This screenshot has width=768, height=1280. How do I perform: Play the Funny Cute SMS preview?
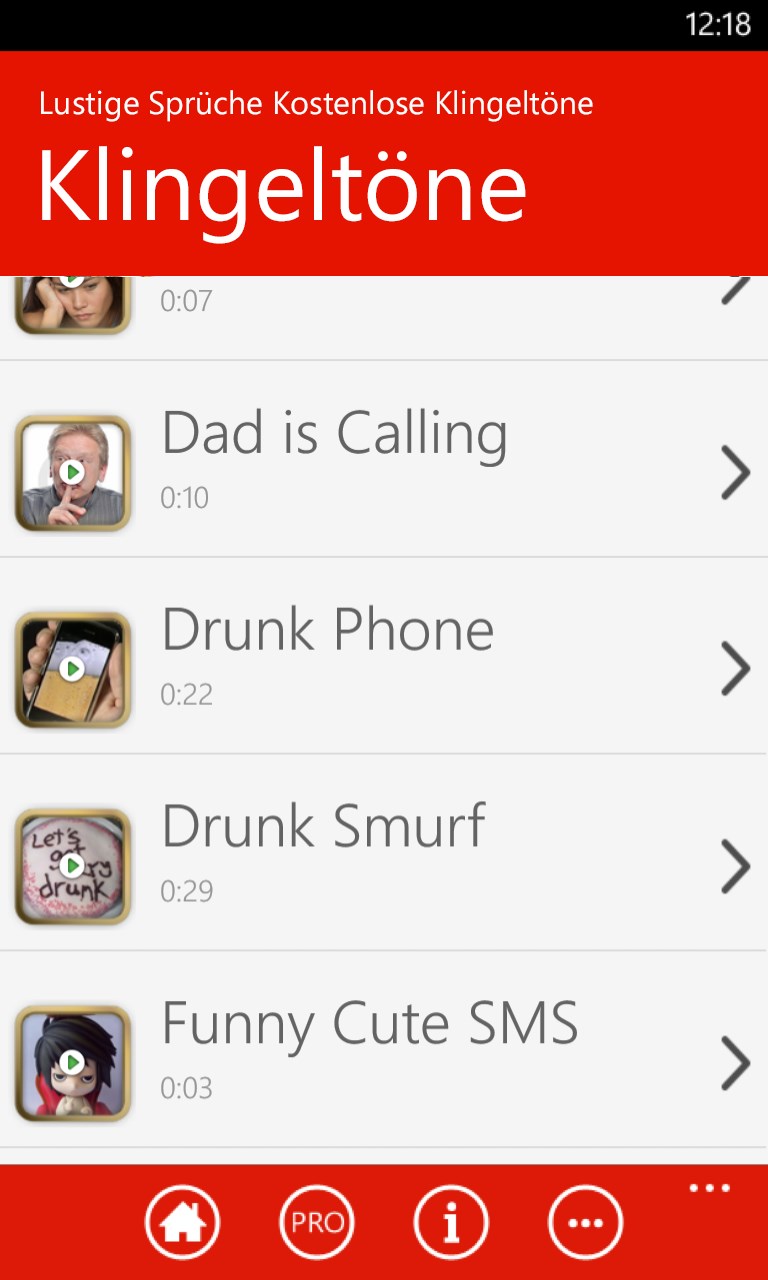click(x=72, y=1062)
